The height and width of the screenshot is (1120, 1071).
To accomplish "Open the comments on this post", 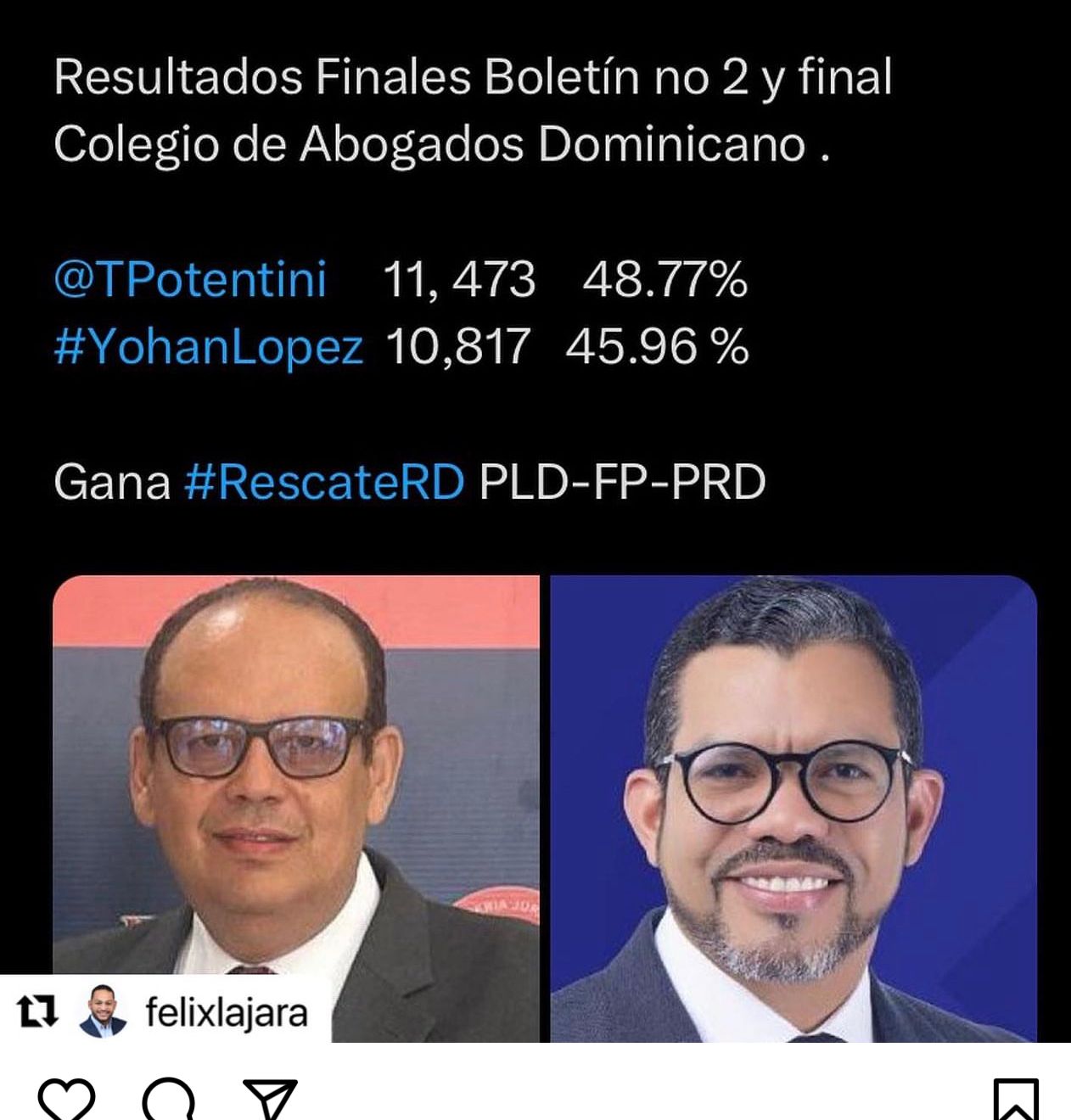I will point(168,1100).
